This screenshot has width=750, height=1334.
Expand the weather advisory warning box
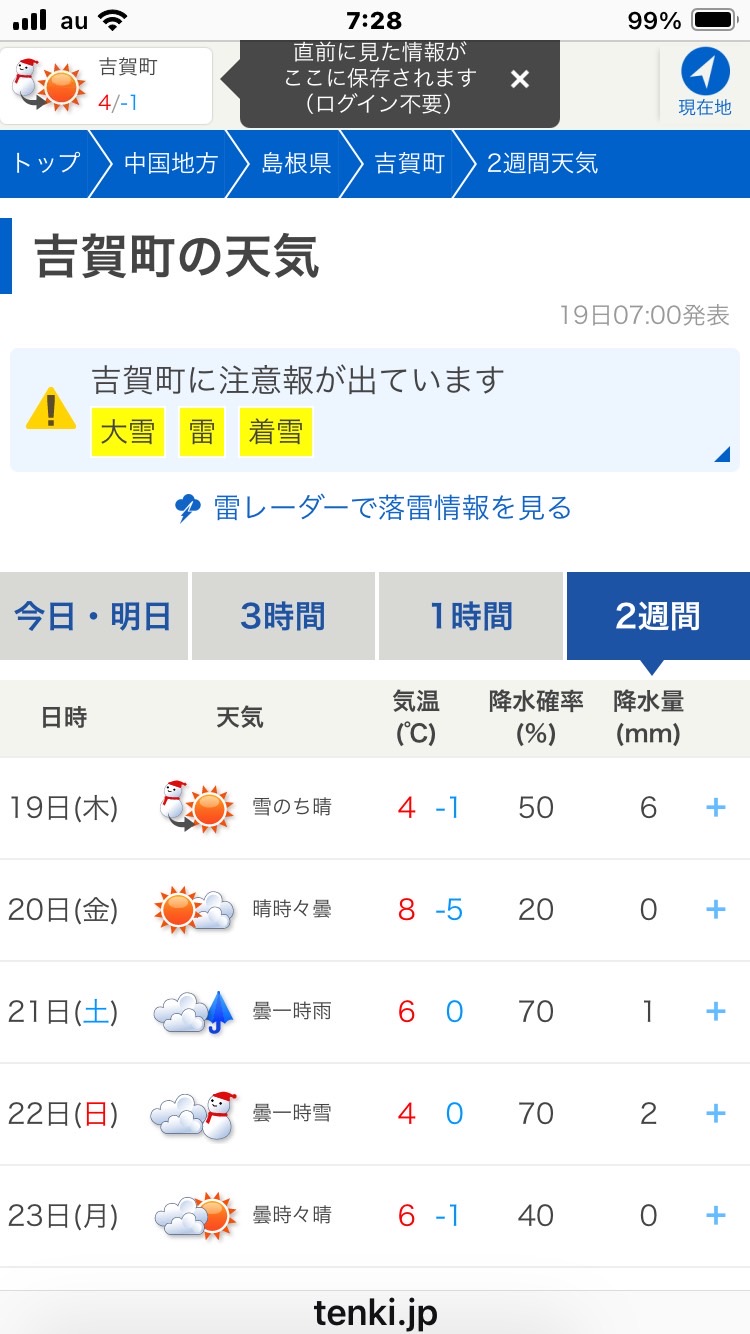tap(375, 410)
